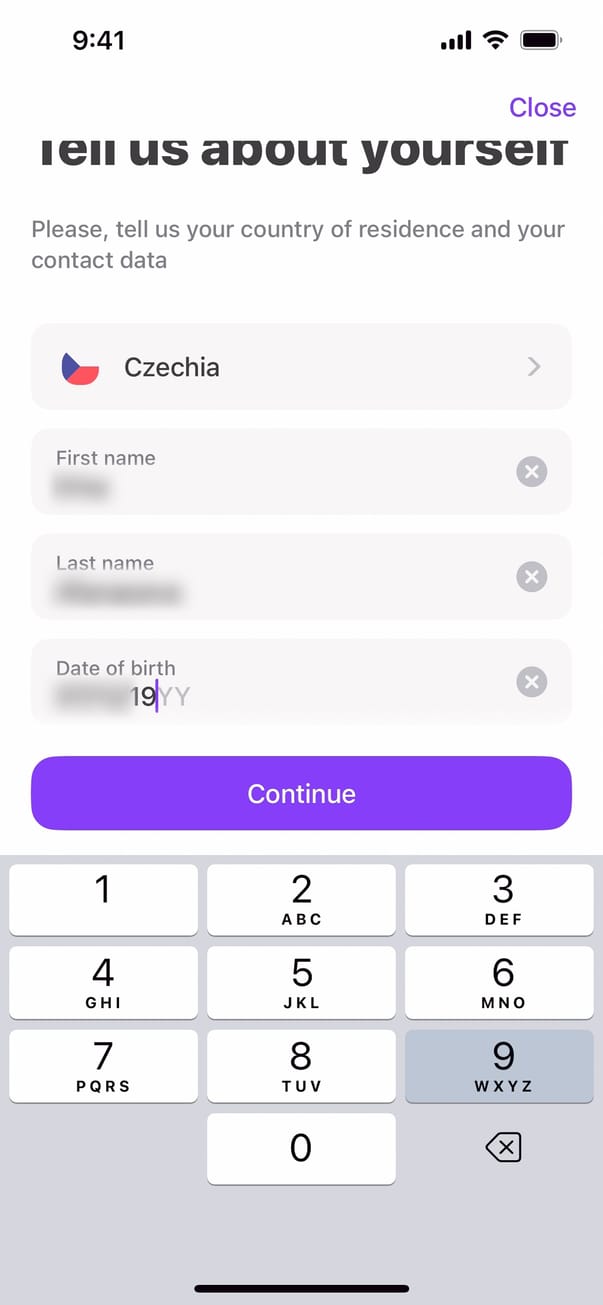Tap the Continue button
The image size is (603, 1305).
click(x=301, y=793)
